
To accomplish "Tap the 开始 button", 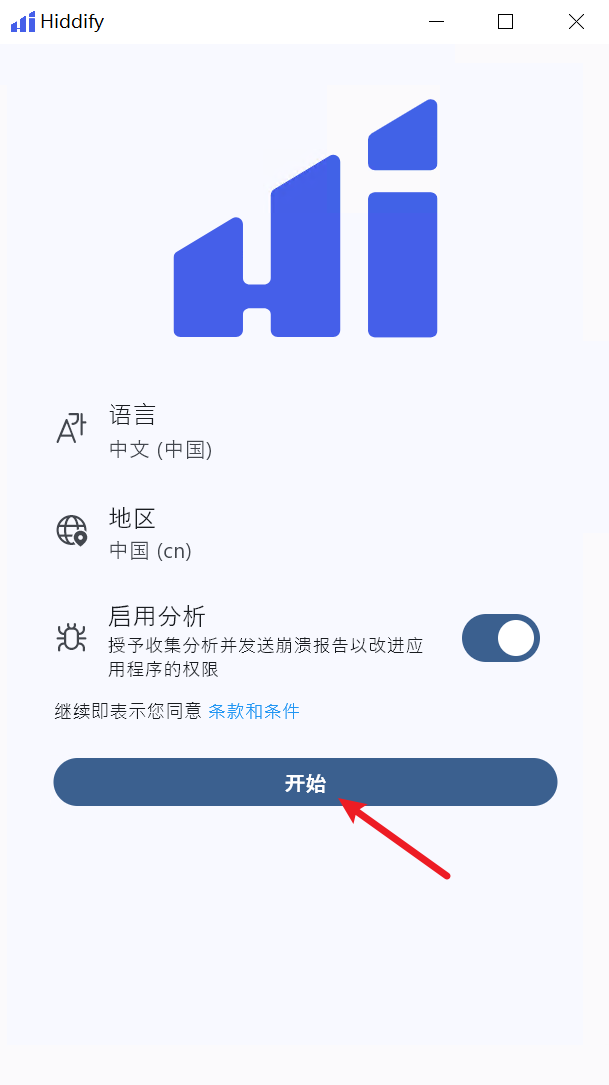I will click(305, 782).
